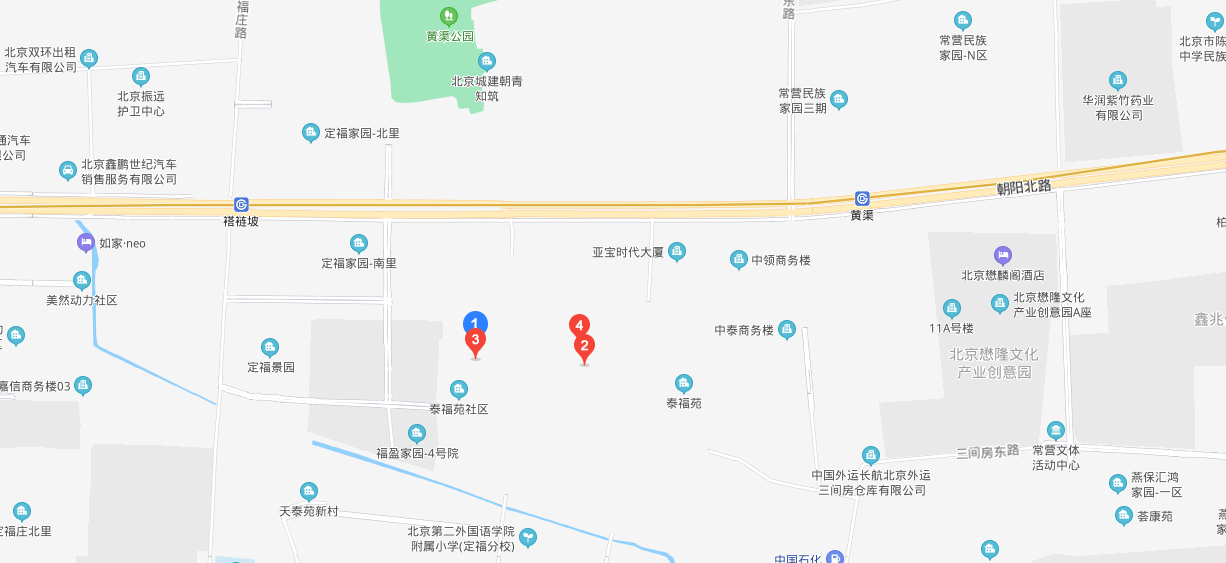The width and height of the screenshot is (1226, 563).
Task: Tap the 中泰商务楼 building icon
Action: pyautogui.click(x=787, y=329)
